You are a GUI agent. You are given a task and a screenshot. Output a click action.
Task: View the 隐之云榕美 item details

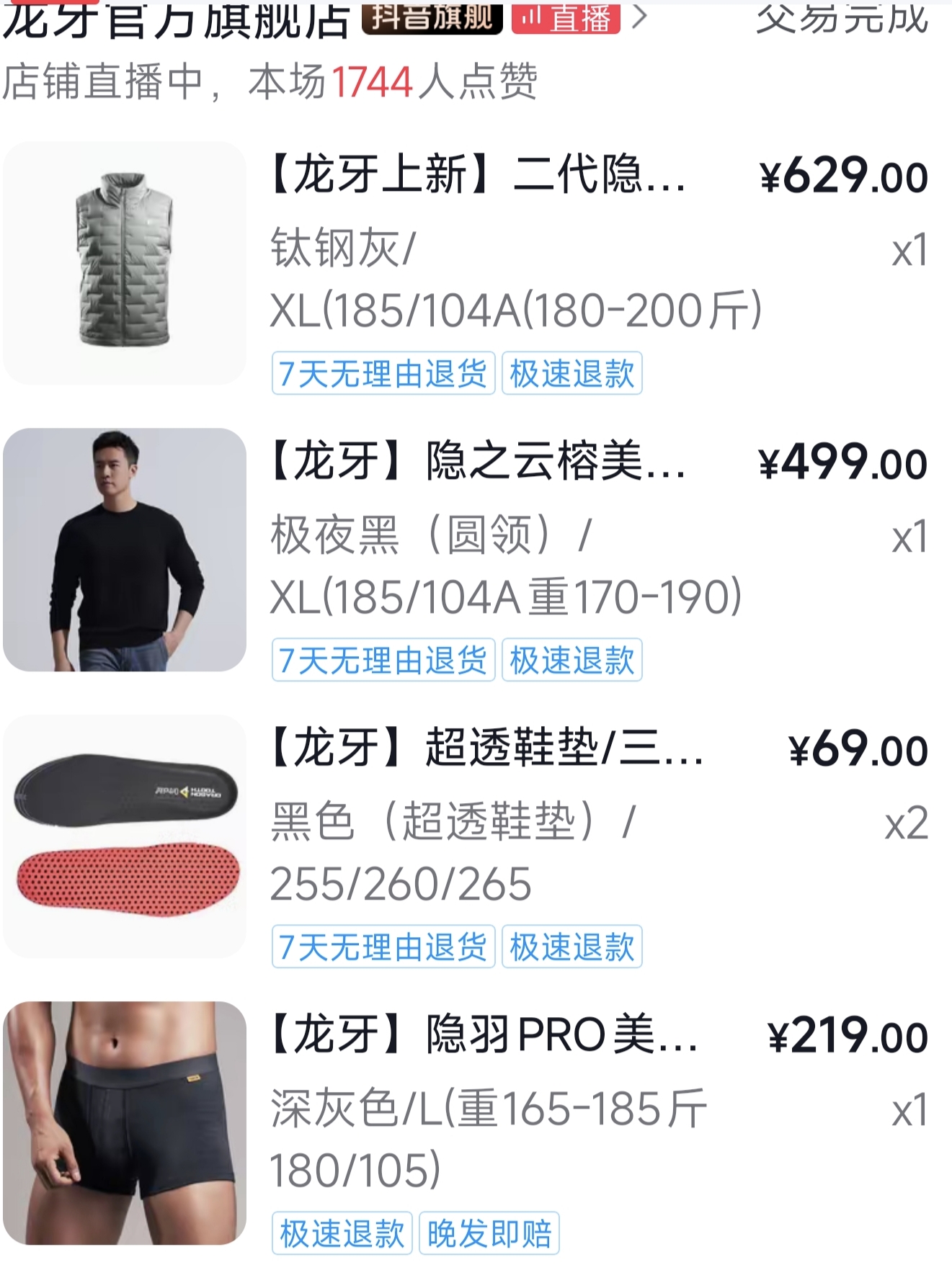[477, 462]
